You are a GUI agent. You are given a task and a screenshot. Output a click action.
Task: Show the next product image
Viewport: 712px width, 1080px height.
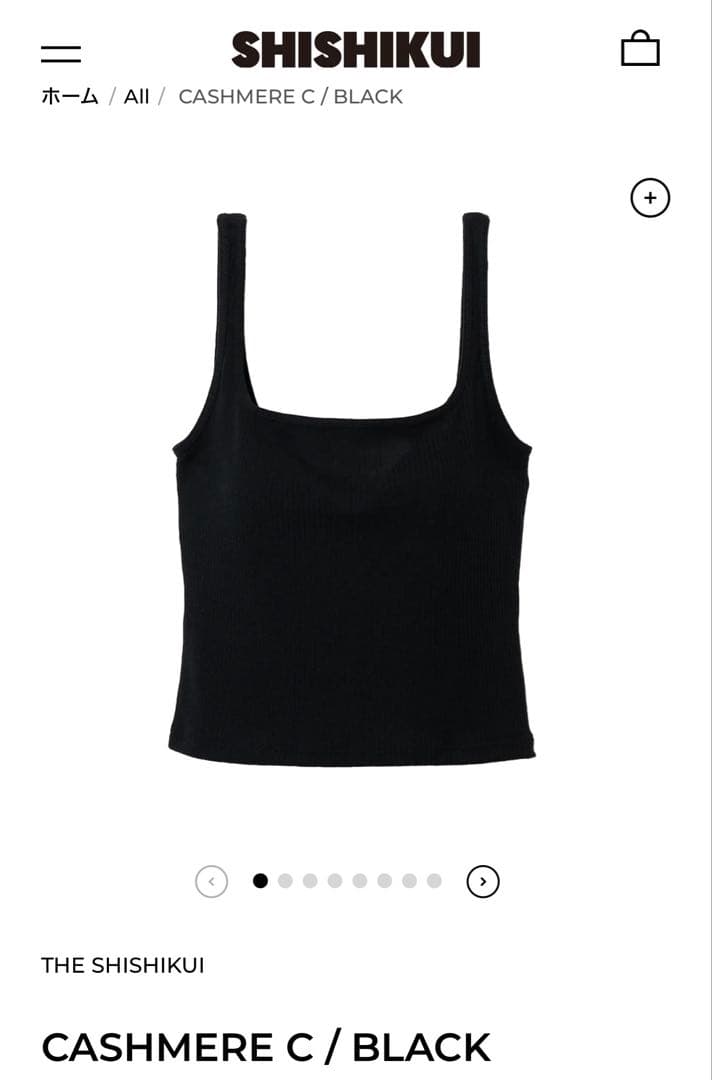pyautogui.click(x=483, y=881)
